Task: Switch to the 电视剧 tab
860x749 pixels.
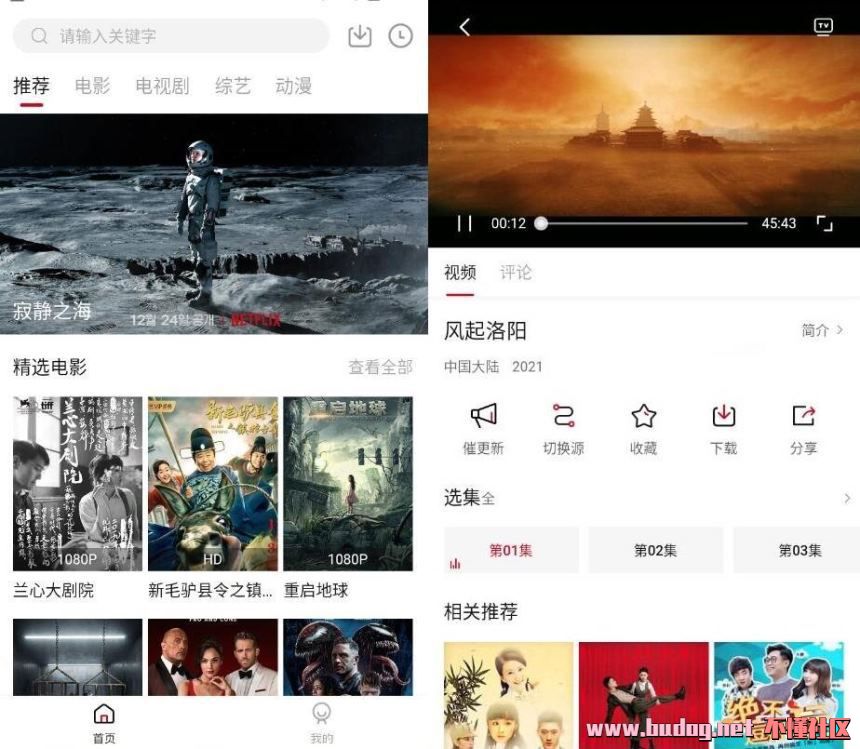Action: click(162, 86)
